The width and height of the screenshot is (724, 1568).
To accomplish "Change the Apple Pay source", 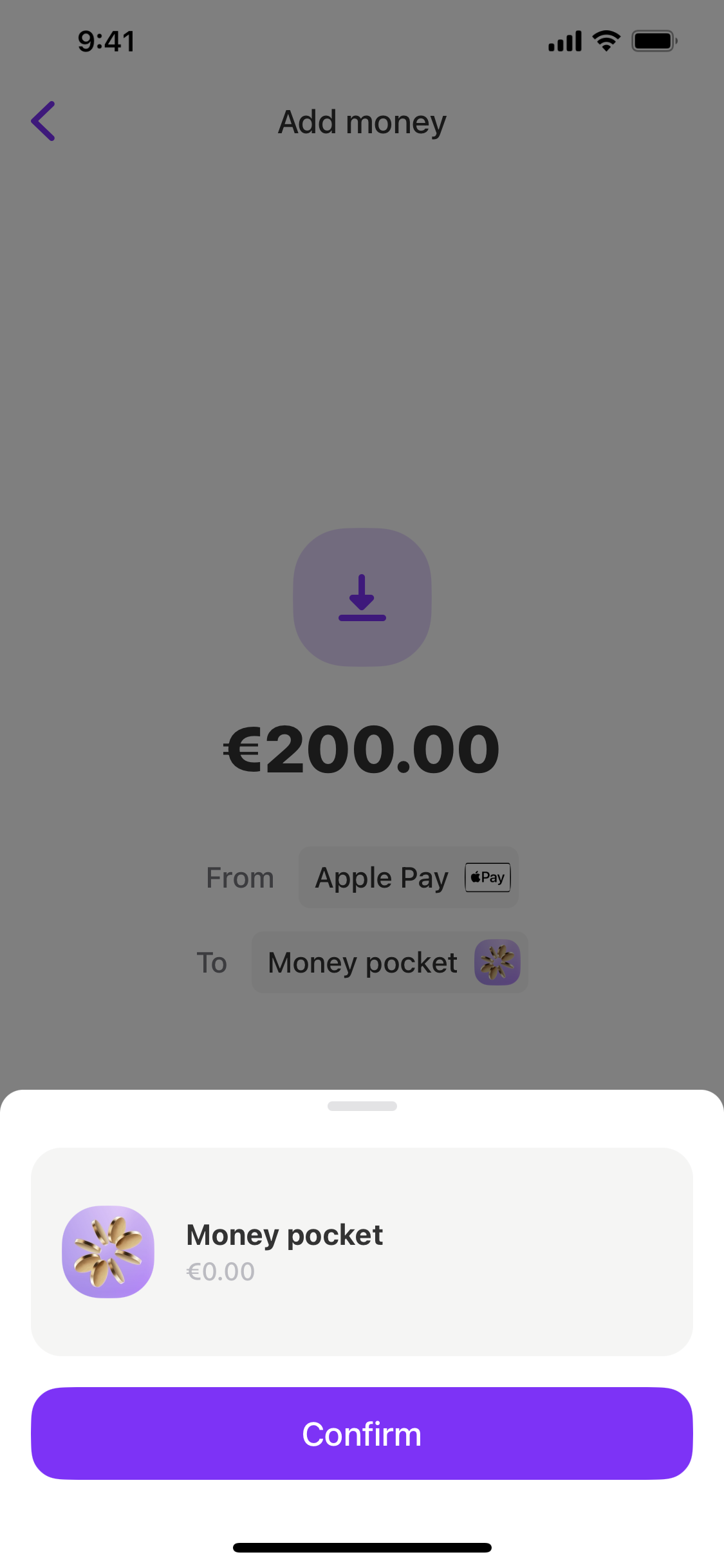I will tap(409, 877).
